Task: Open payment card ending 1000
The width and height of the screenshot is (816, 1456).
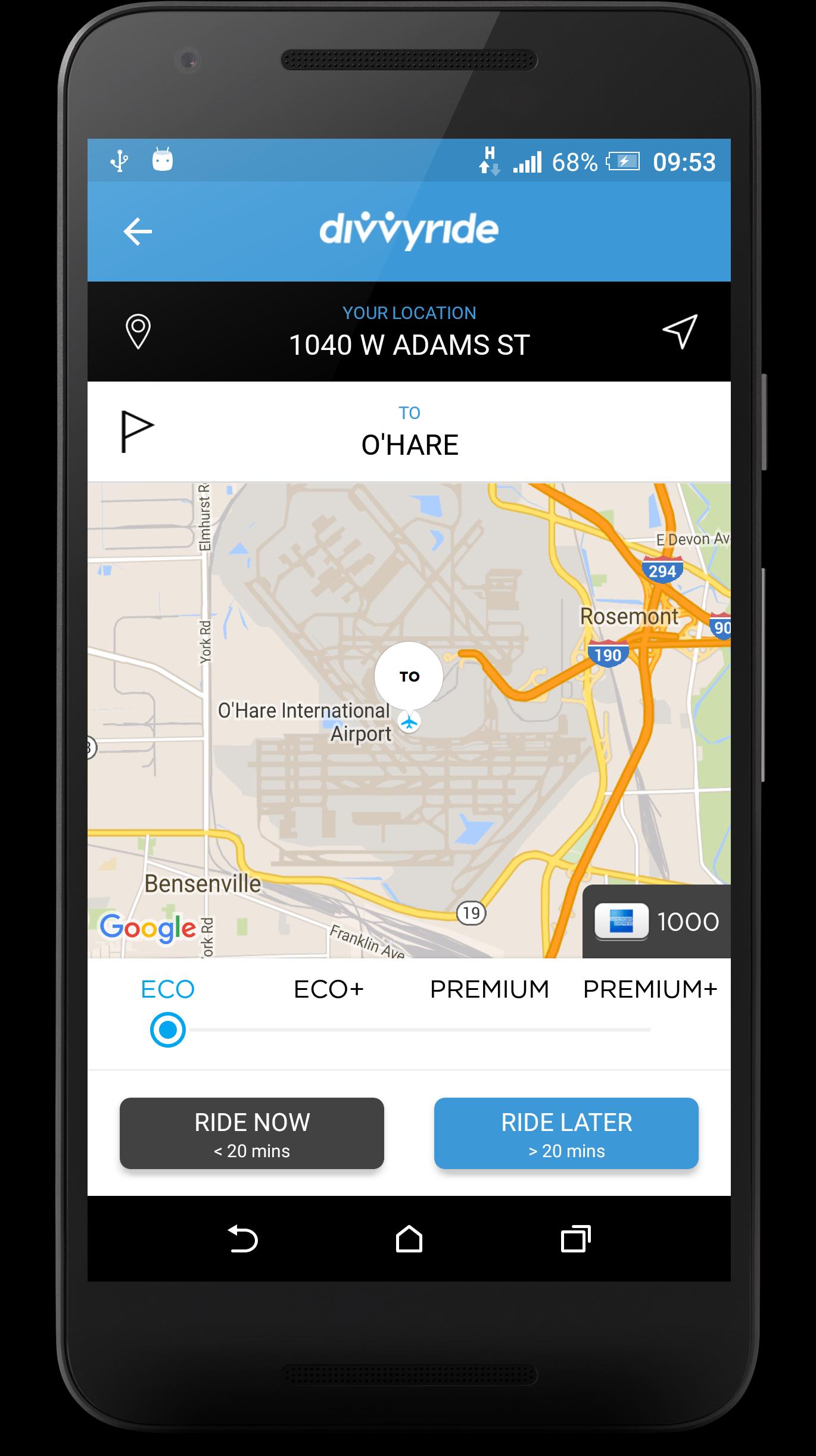Action: (x=656, y=921)
